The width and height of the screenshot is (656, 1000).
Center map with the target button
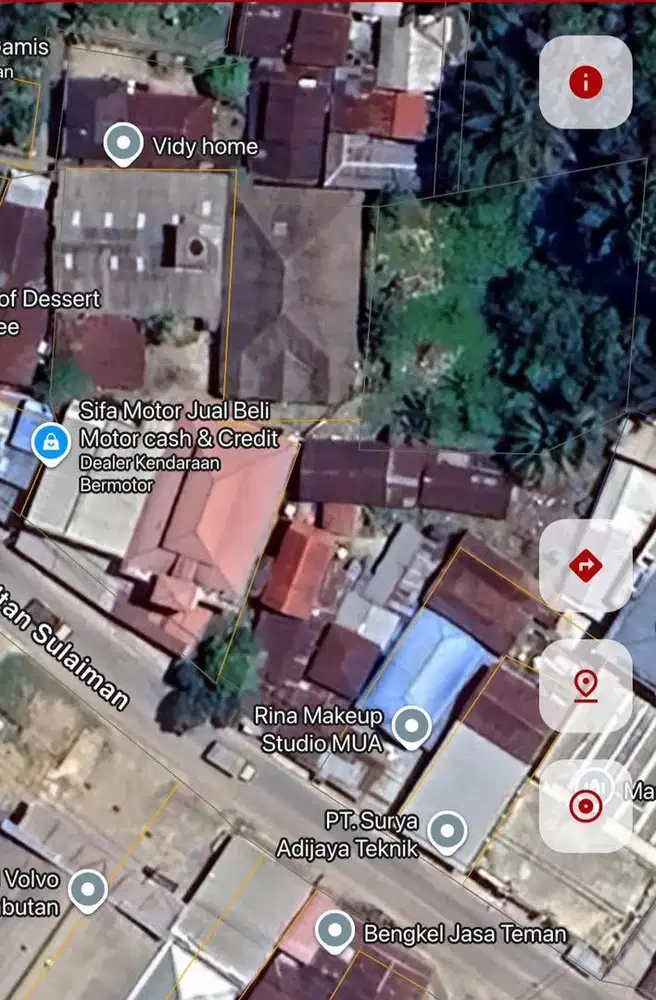(x=585, y=806)
